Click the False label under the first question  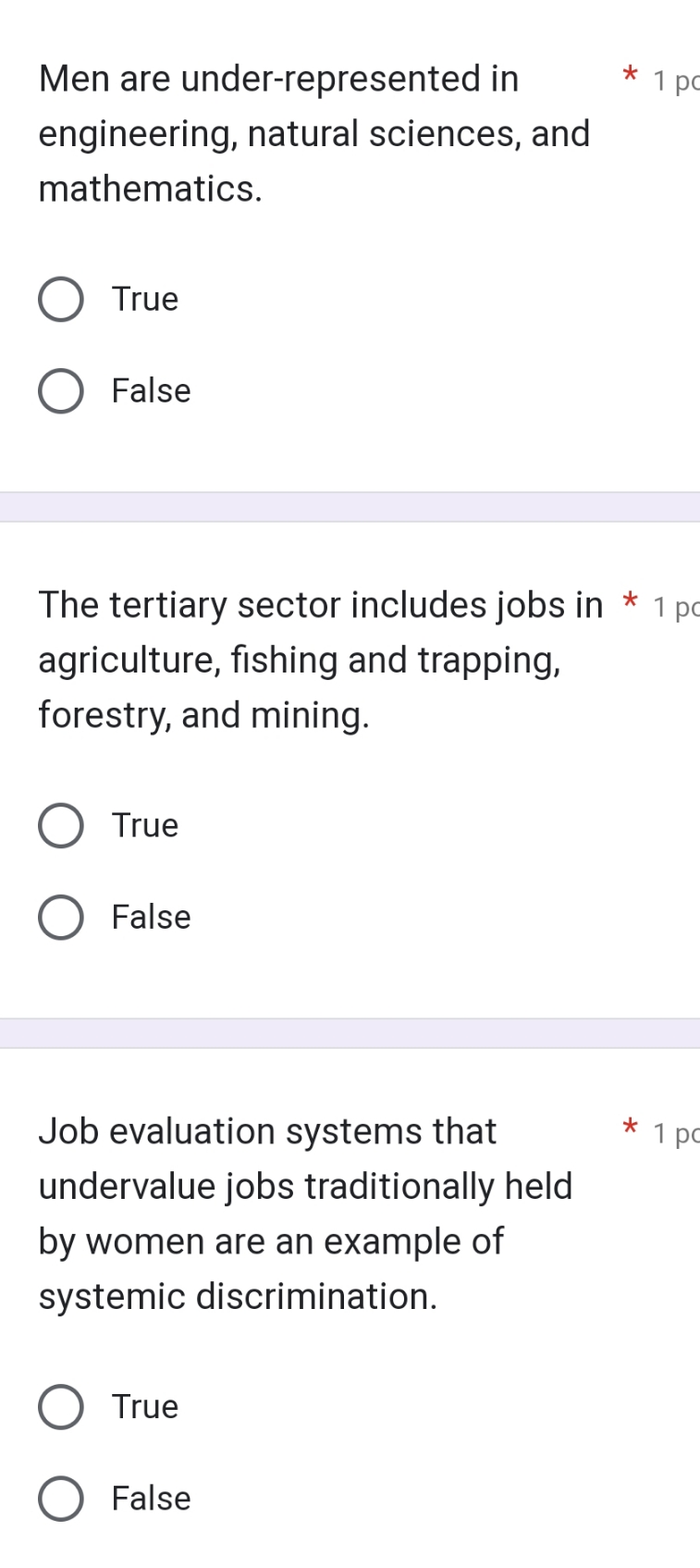[x=150, y=390]
